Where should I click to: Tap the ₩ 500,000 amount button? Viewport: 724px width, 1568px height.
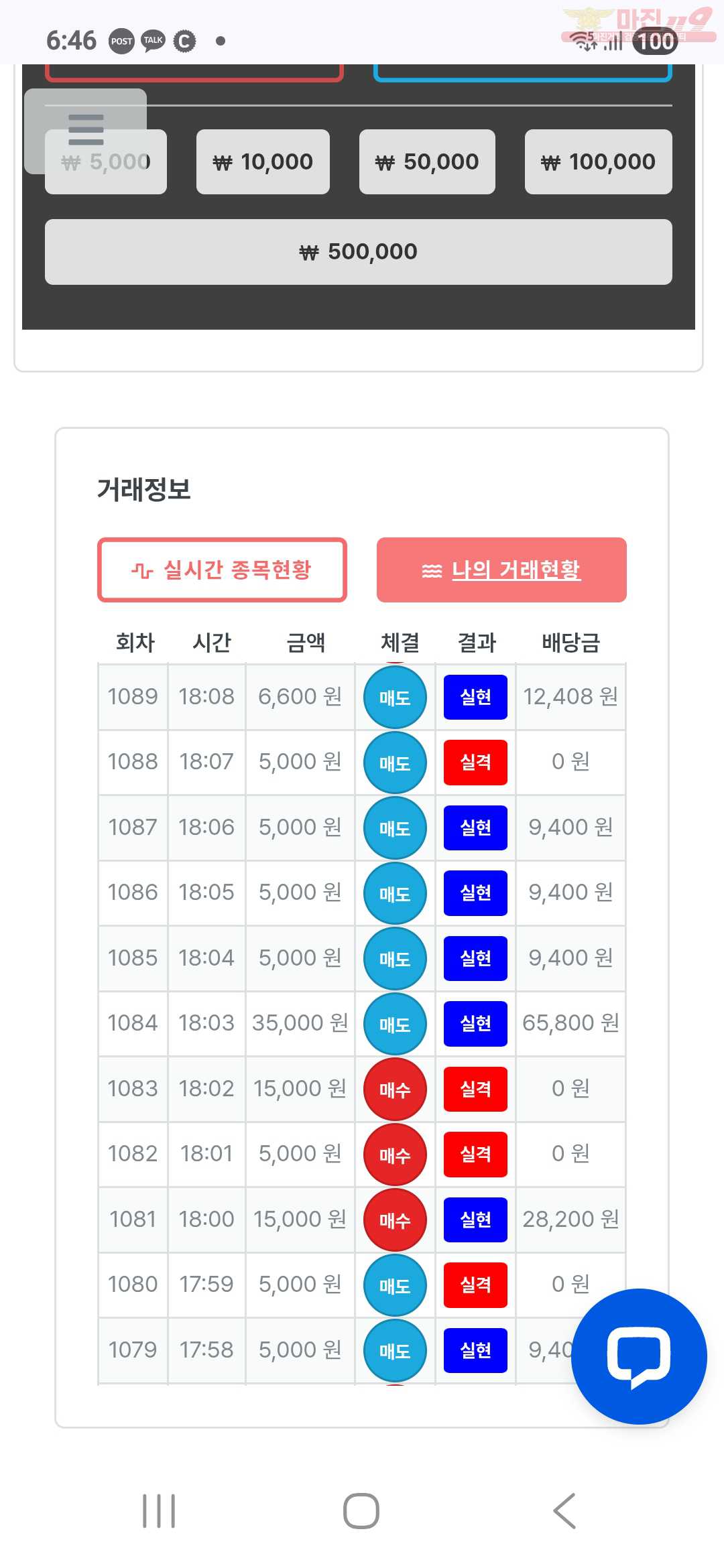[x=358, y=252]
